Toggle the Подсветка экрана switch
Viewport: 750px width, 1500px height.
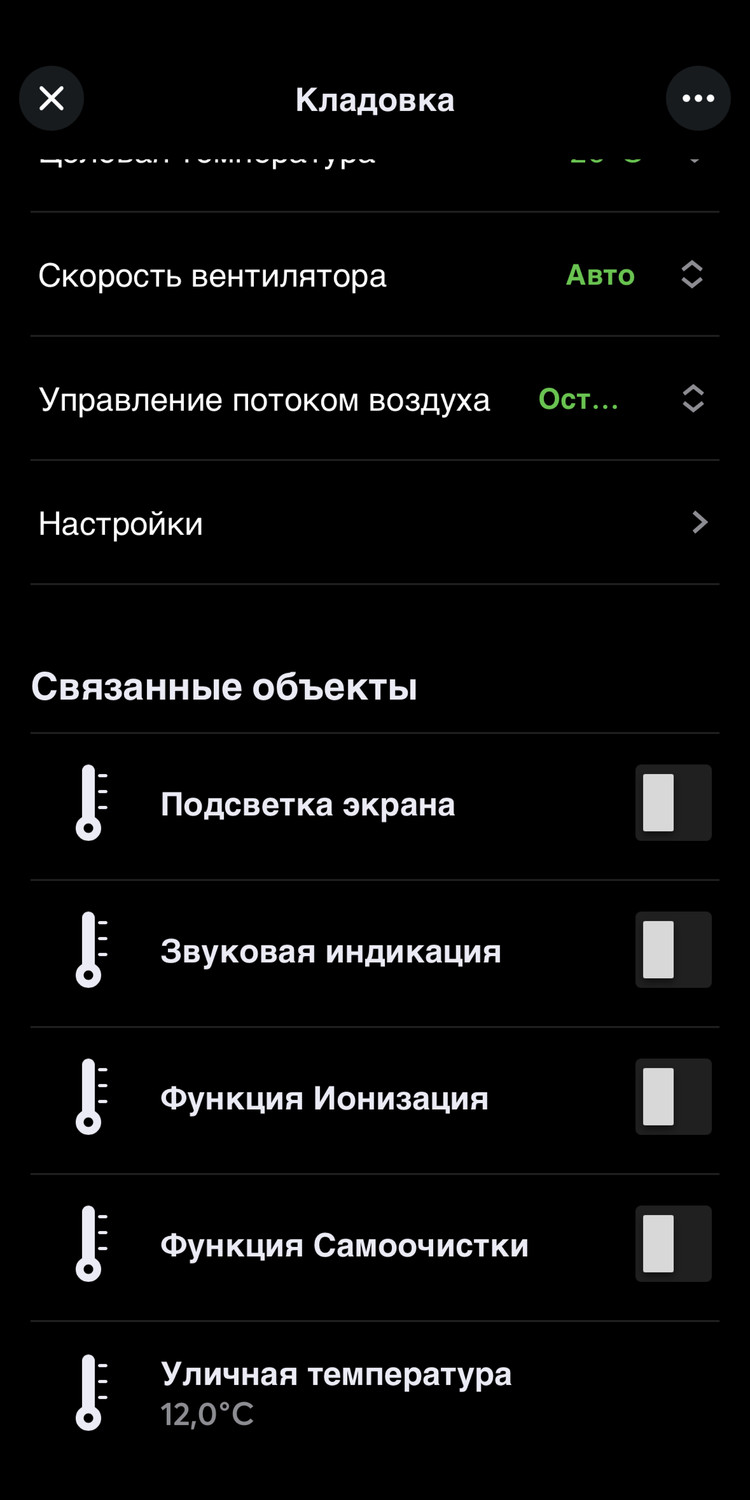click(673, 803)
